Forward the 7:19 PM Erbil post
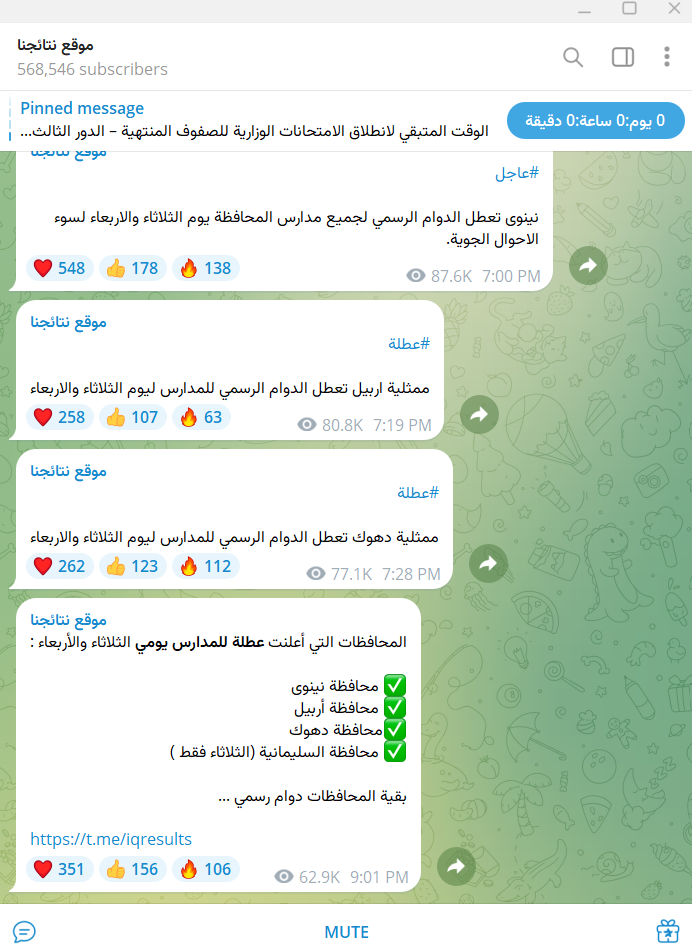Screen dimensions: 692x946 click(479, 414)
